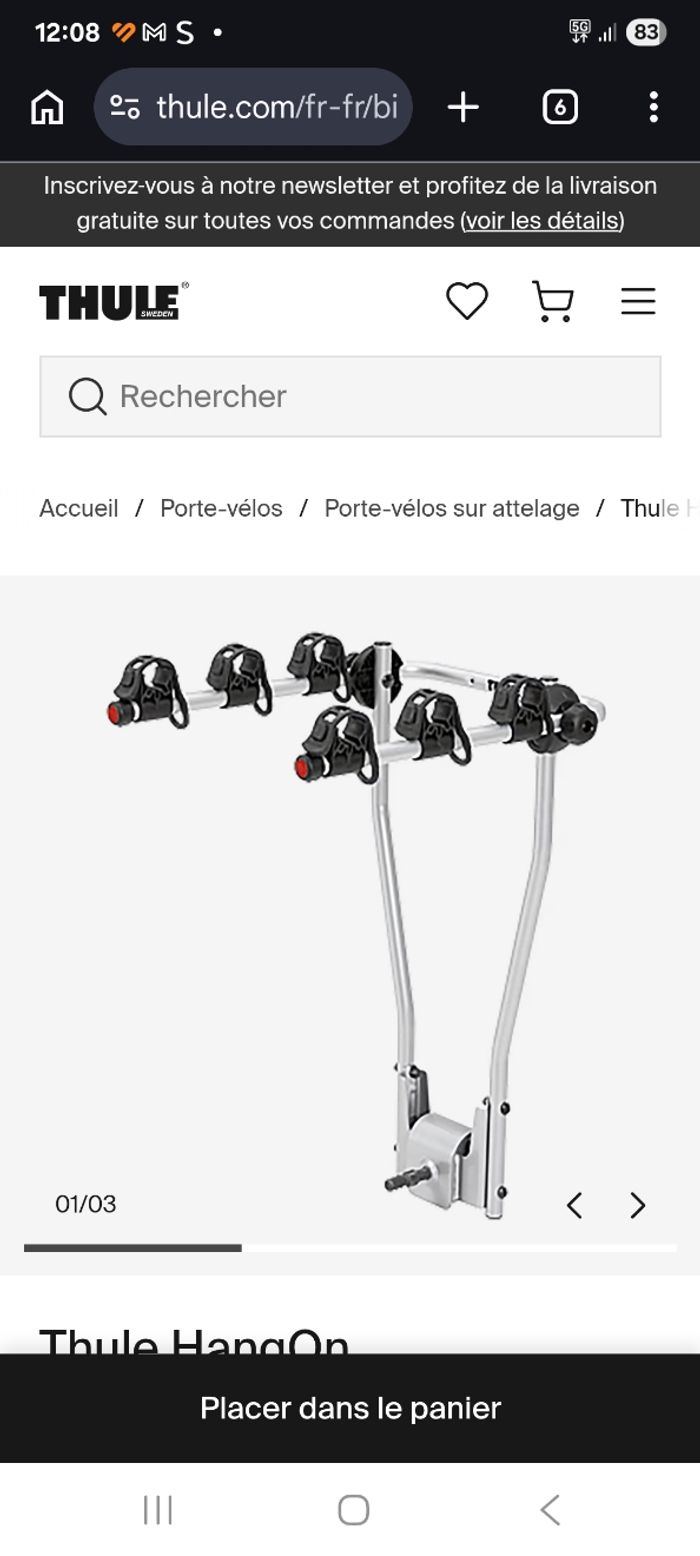Viewport: 700px width, 1556px height.
Task: Open the system recent apps view
Action: [158, 1509]
